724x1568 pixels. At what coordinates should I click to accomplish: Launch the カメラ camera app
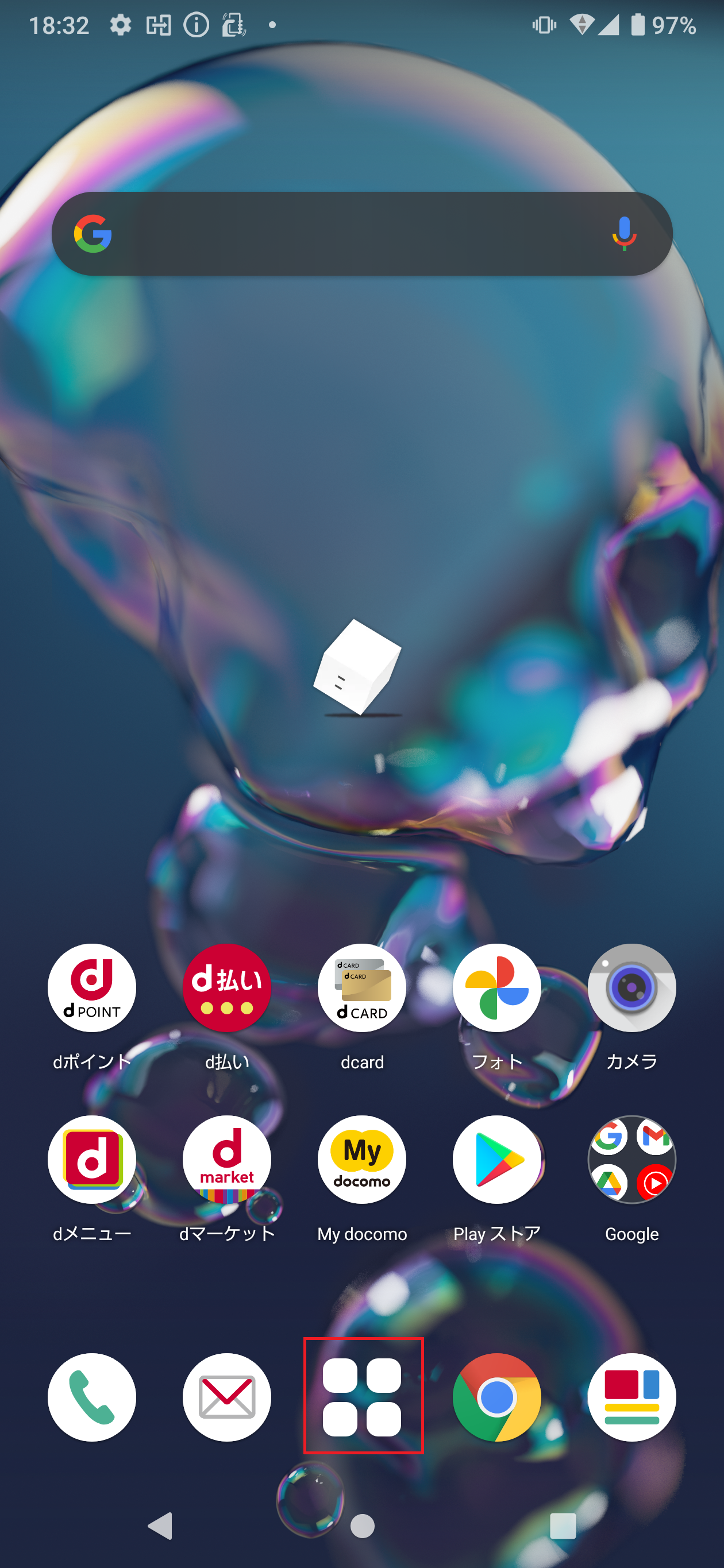[x=631, y=988]
